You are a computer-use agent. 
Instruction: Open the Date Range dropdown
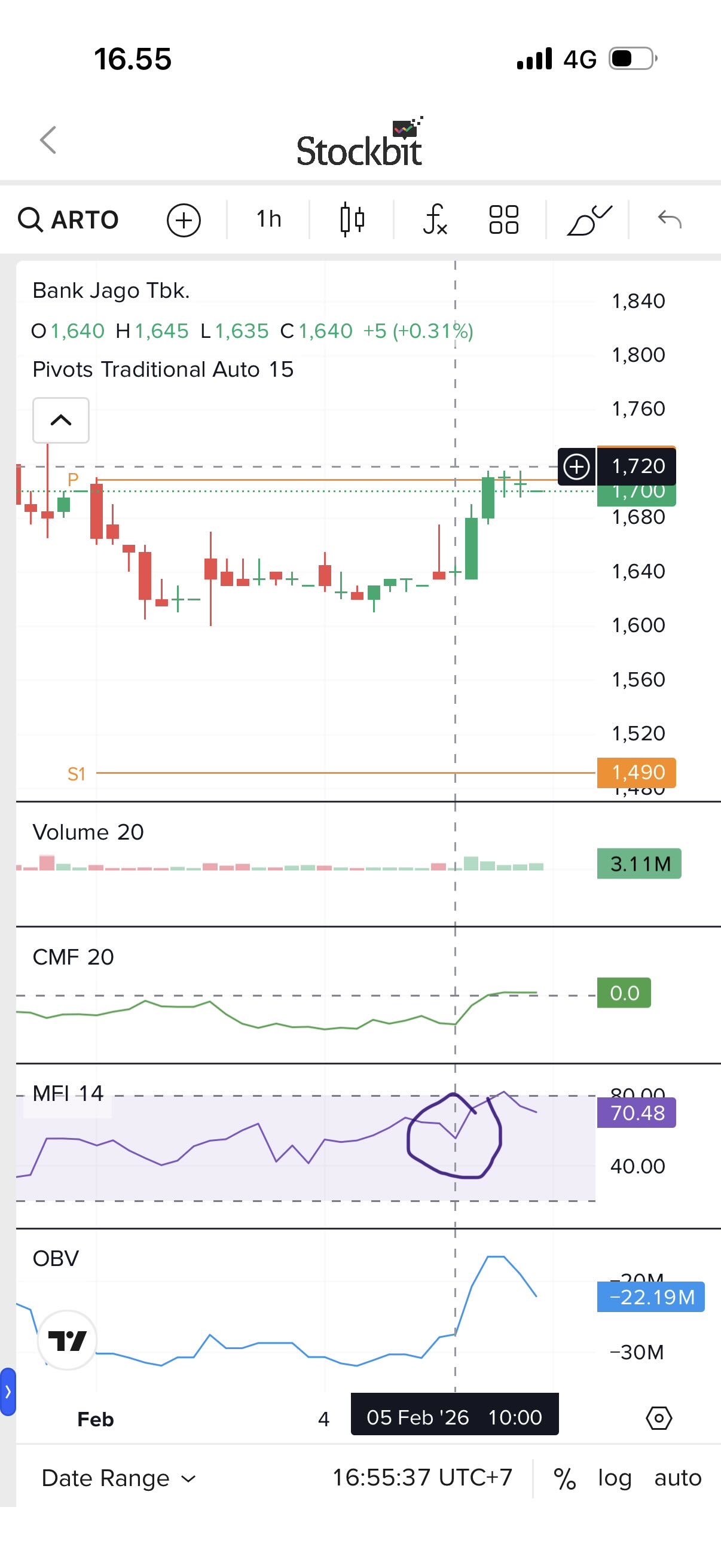(x=118, y=1478)
